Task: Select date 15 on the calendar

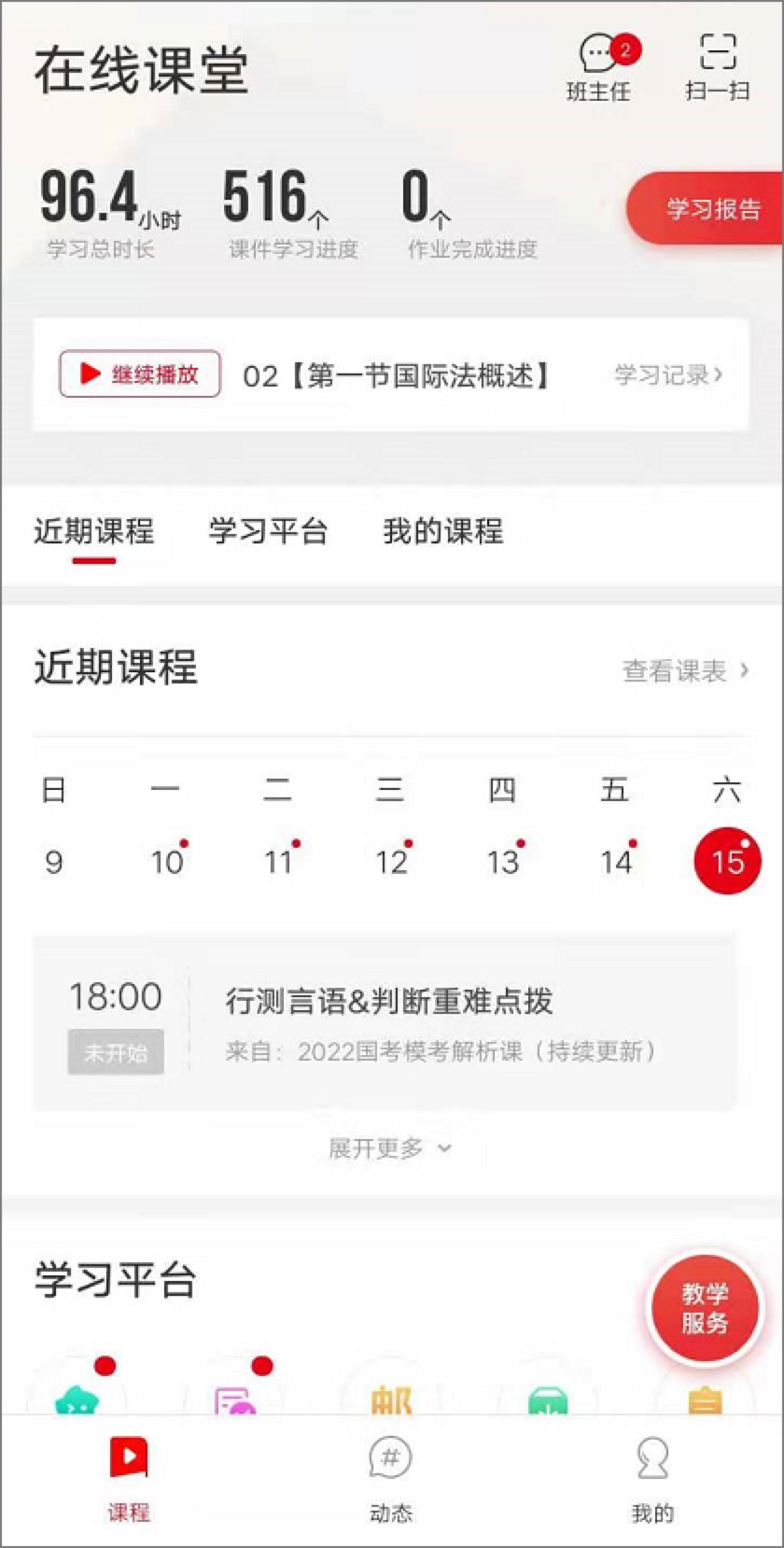Action: [728, 860]
